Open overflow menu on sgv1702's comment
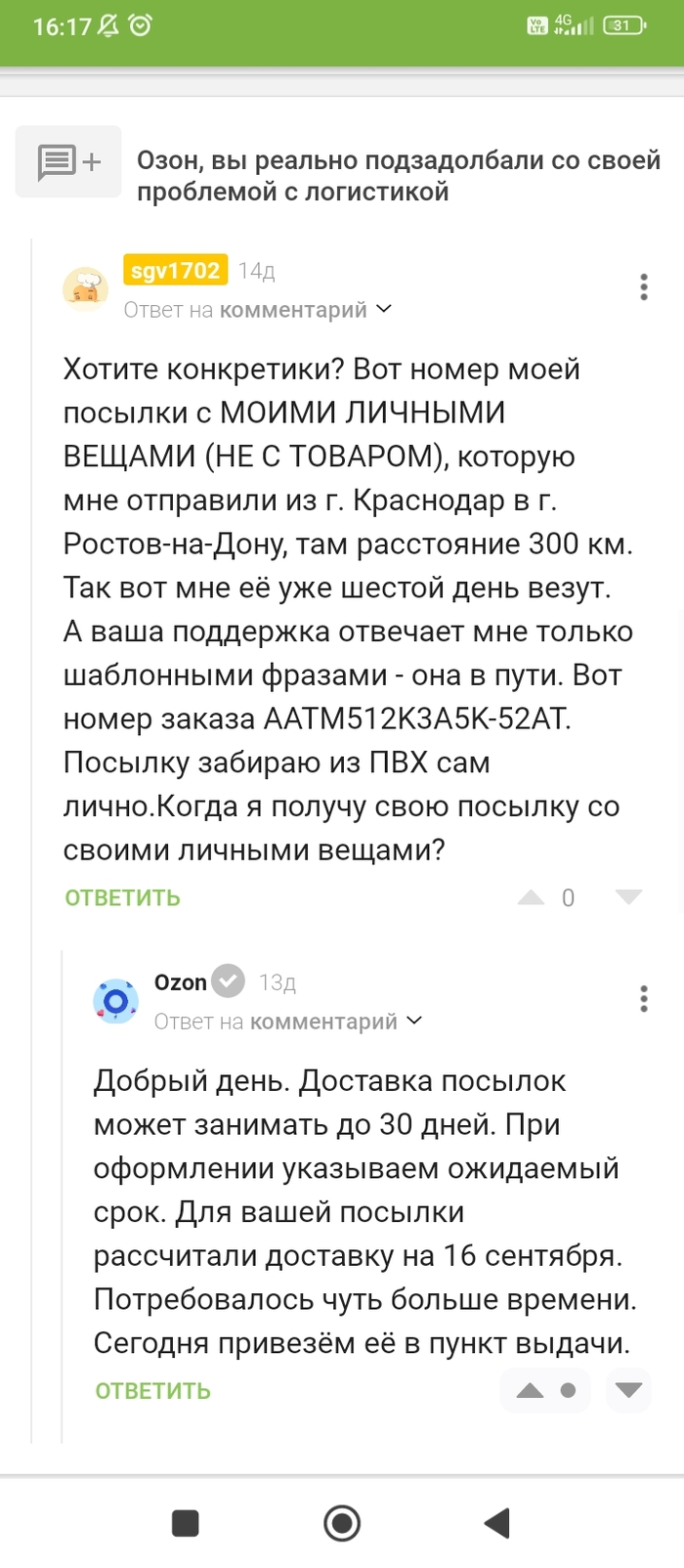684x1568 pixels. tap(643, 286)
